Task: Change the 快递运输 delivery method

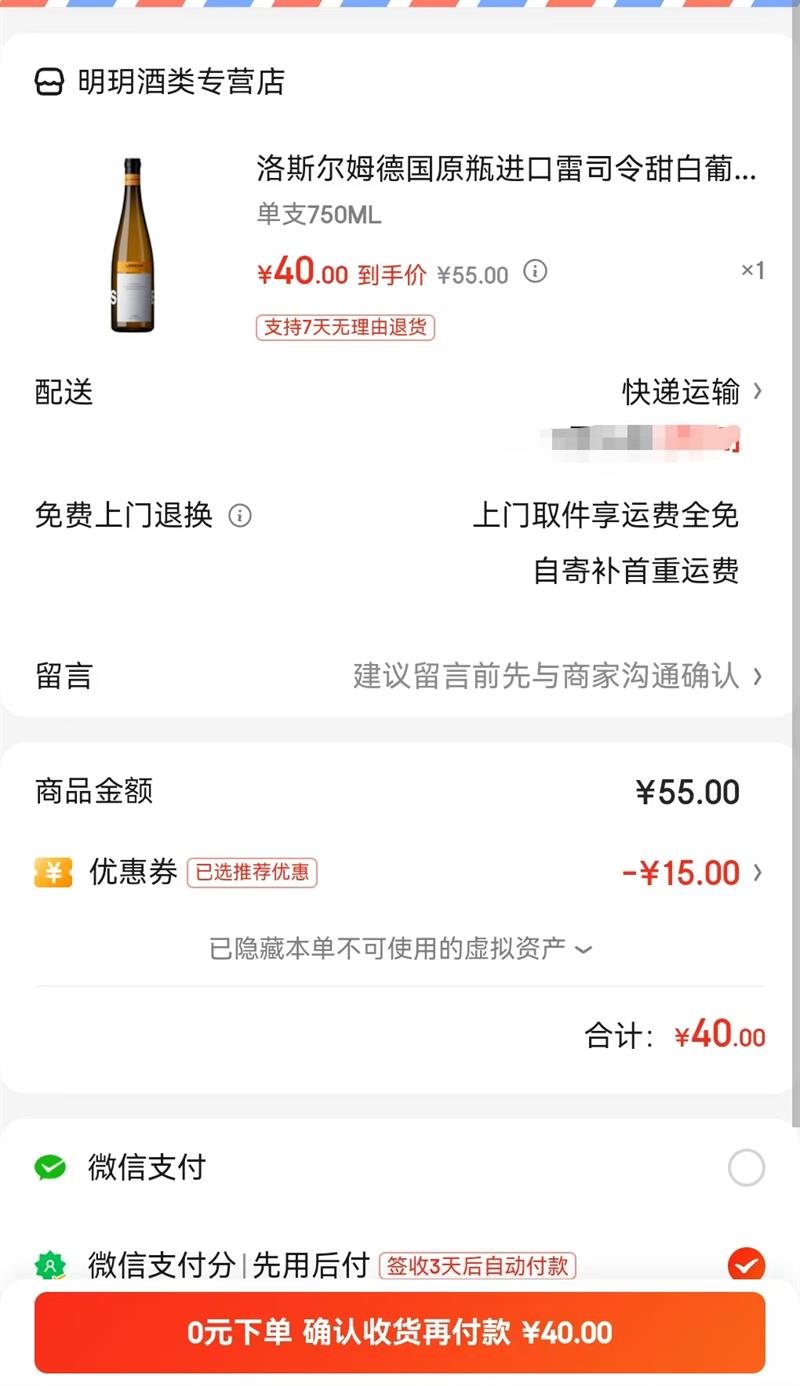Action: pos(692,392)
